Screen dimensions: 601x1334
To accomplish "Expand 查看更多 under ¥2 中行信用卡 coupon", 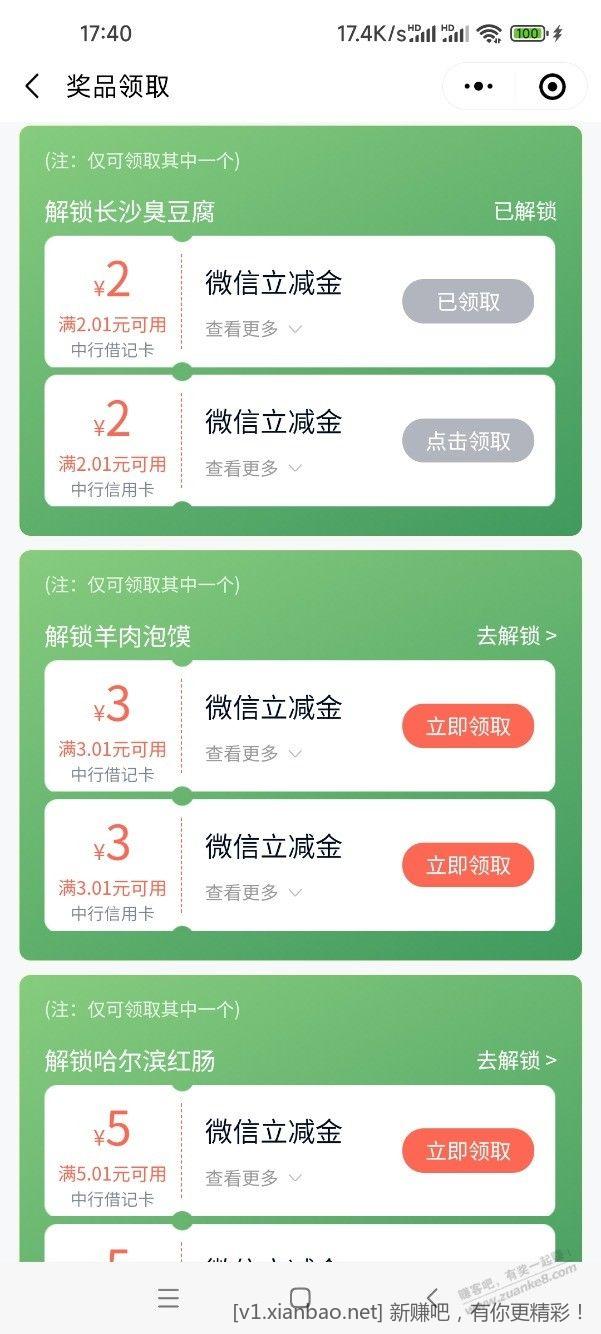I will [253, 468].
